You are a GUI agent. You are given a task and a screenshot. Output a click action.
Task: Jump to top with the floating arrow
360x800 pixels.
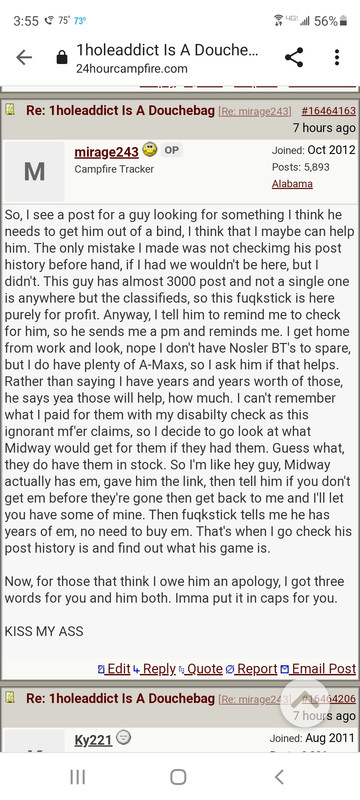305,702
